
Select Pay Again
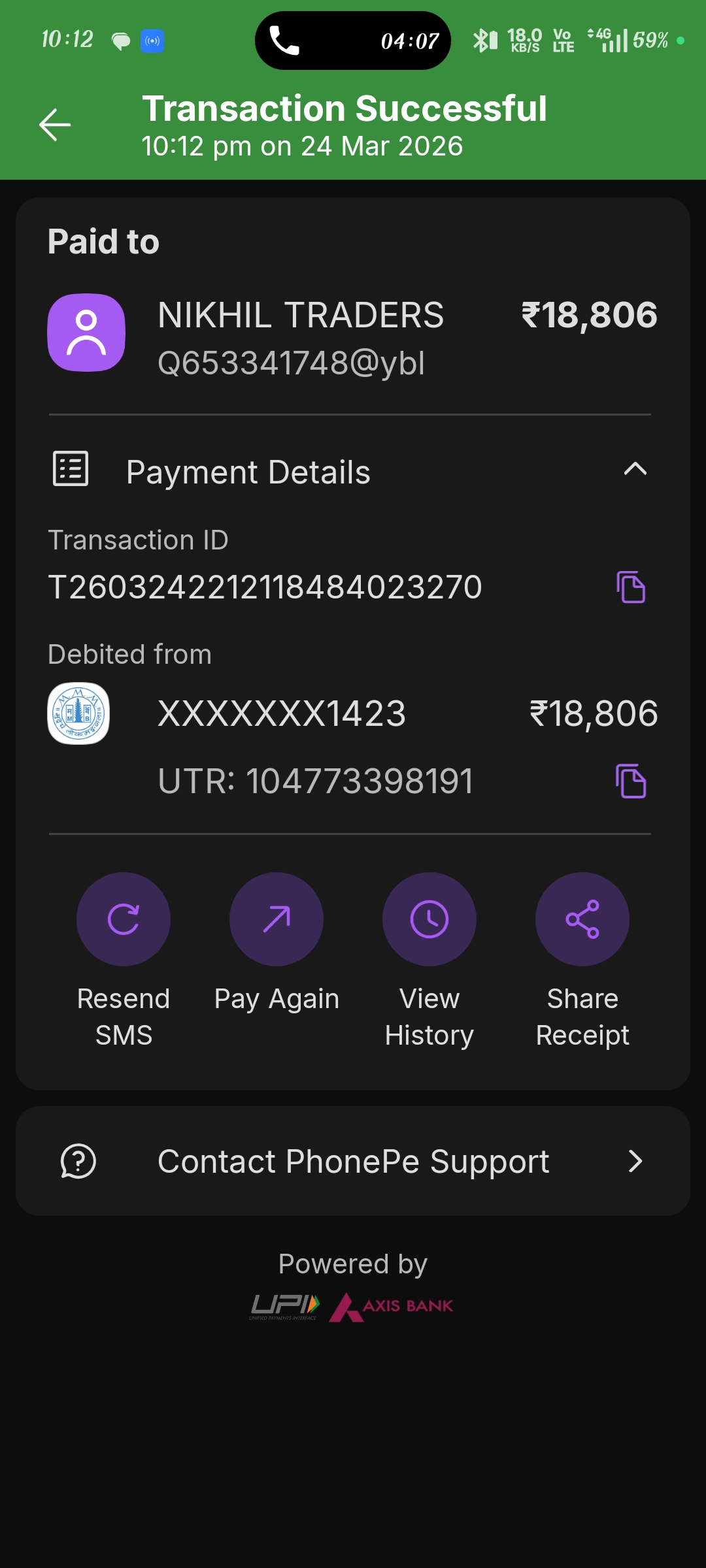277,919
